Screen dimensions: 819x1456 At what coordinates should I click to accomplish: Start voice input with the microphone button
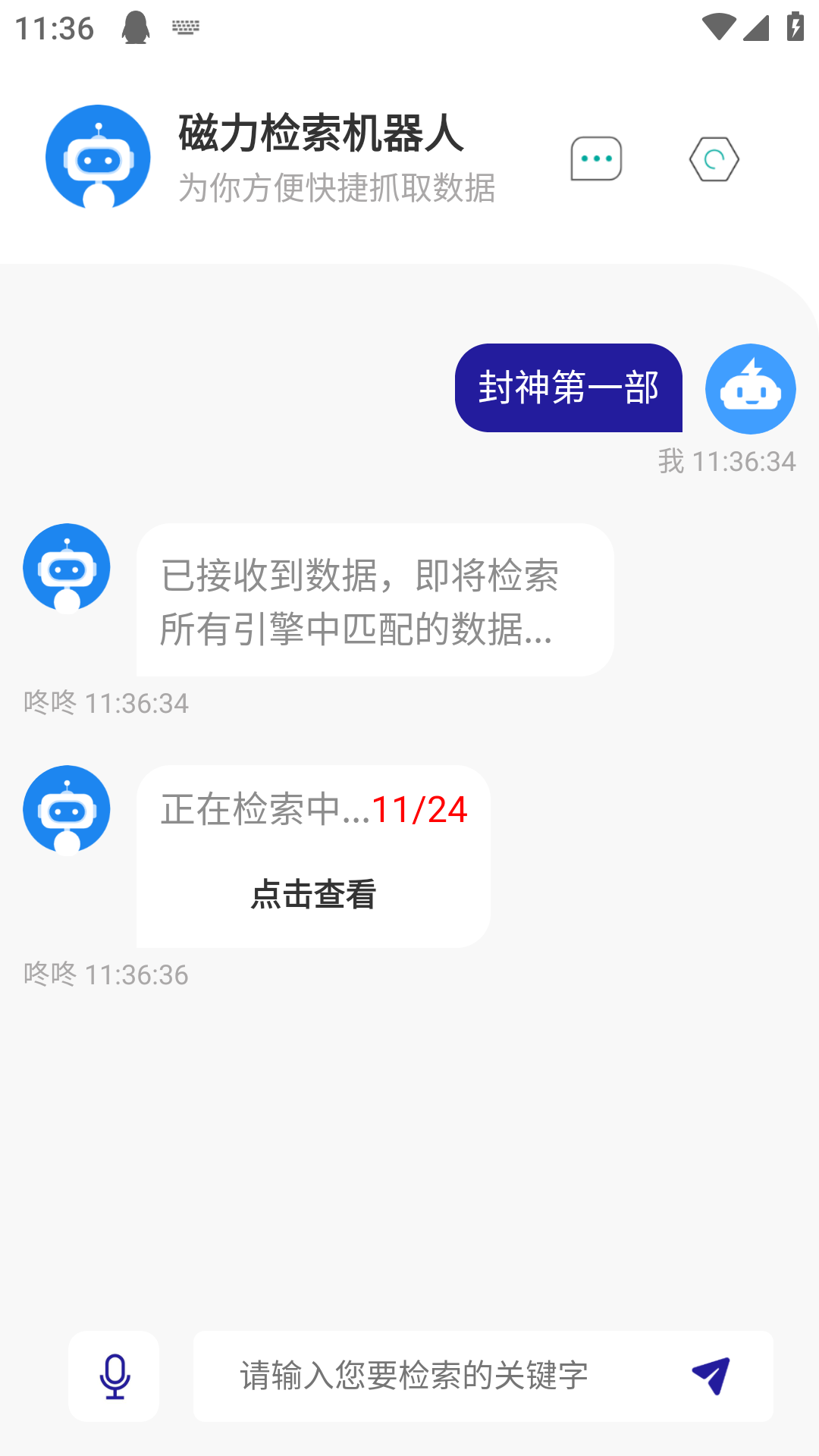(x=115, y=1376)
